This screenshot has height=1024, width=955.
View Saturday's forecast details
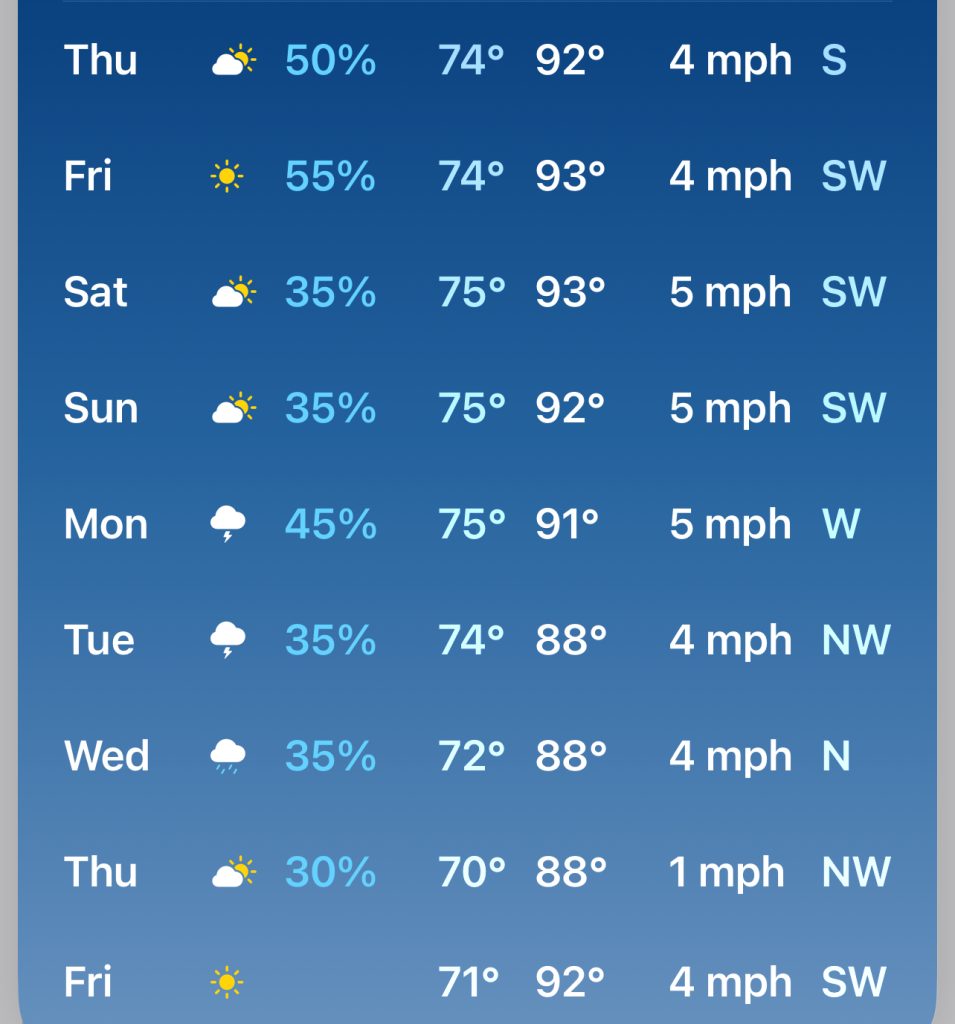pyautogui.click(x=477, y=293)
